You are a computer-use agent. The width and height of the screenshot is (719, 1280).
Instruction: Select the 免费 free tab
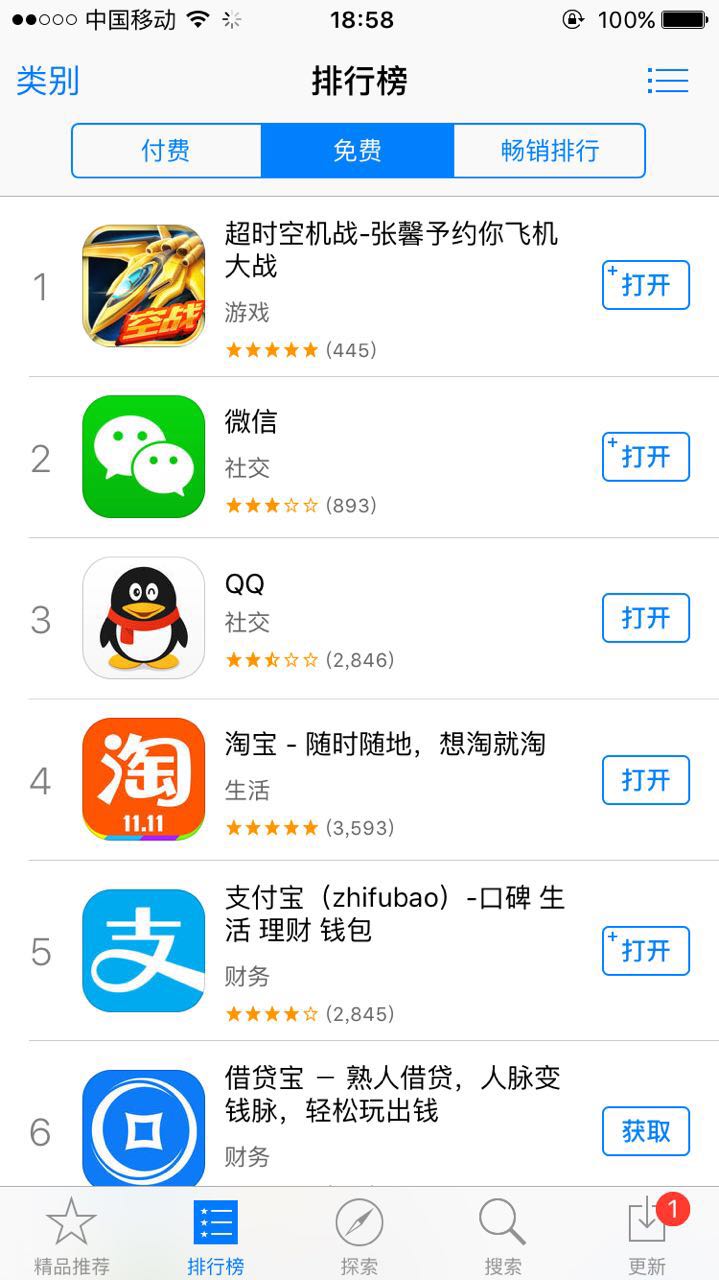tap(357, 151)
